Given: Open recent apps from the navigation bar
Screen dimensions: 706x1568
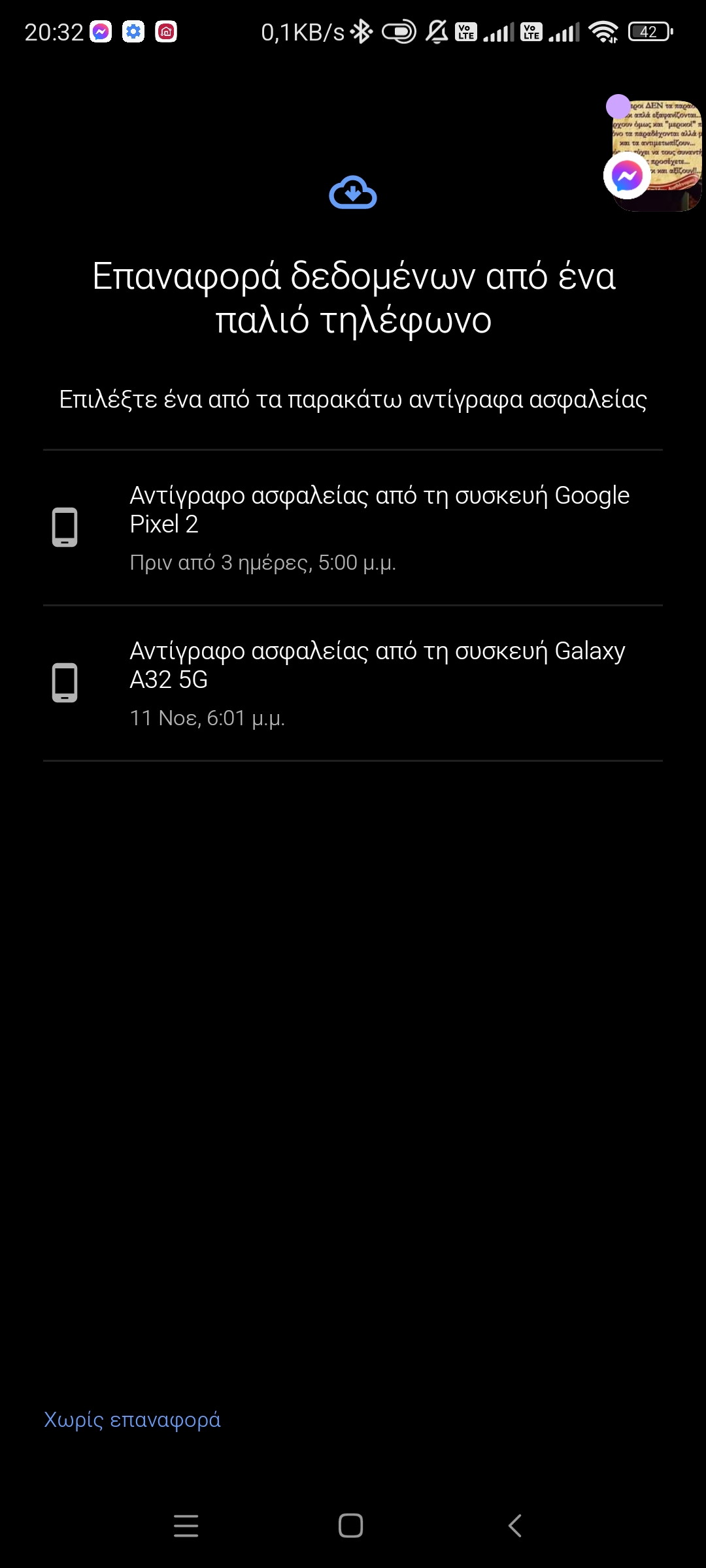Looking at the screenshot, I should click(186, 1526).
